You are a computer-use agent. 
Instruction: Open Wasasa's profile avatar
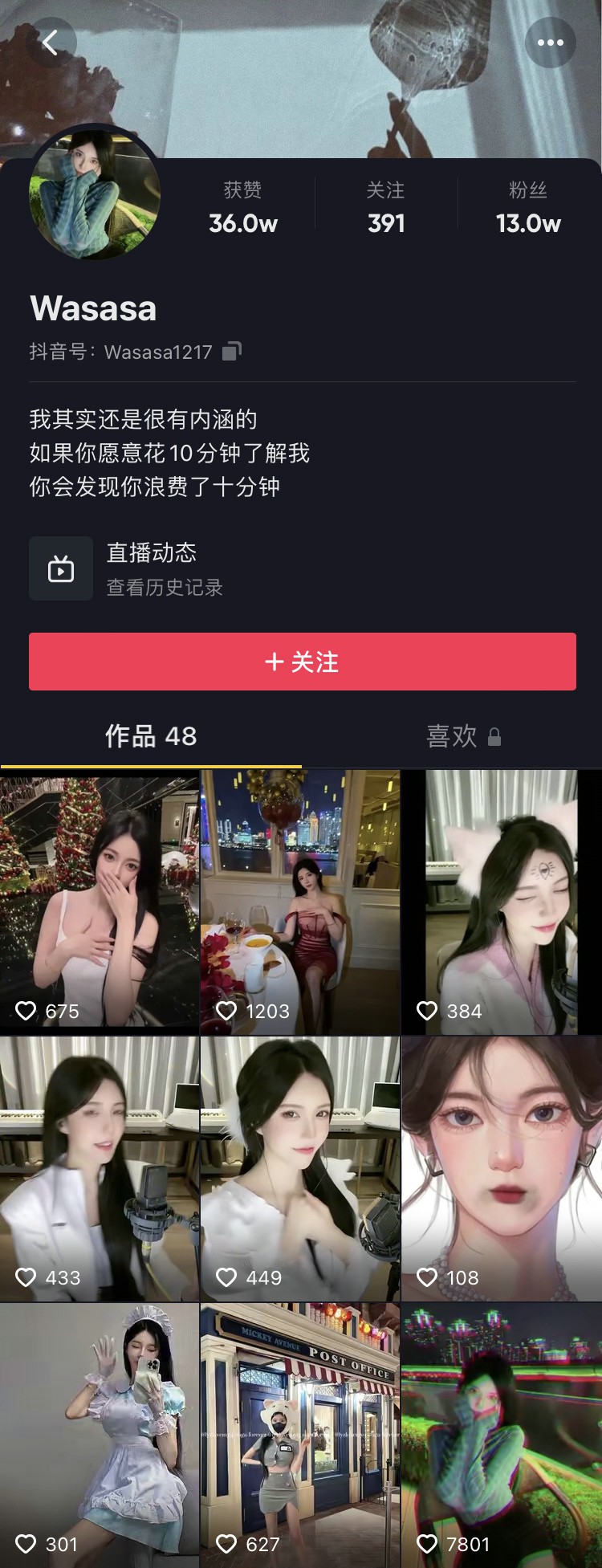[95, 193]
